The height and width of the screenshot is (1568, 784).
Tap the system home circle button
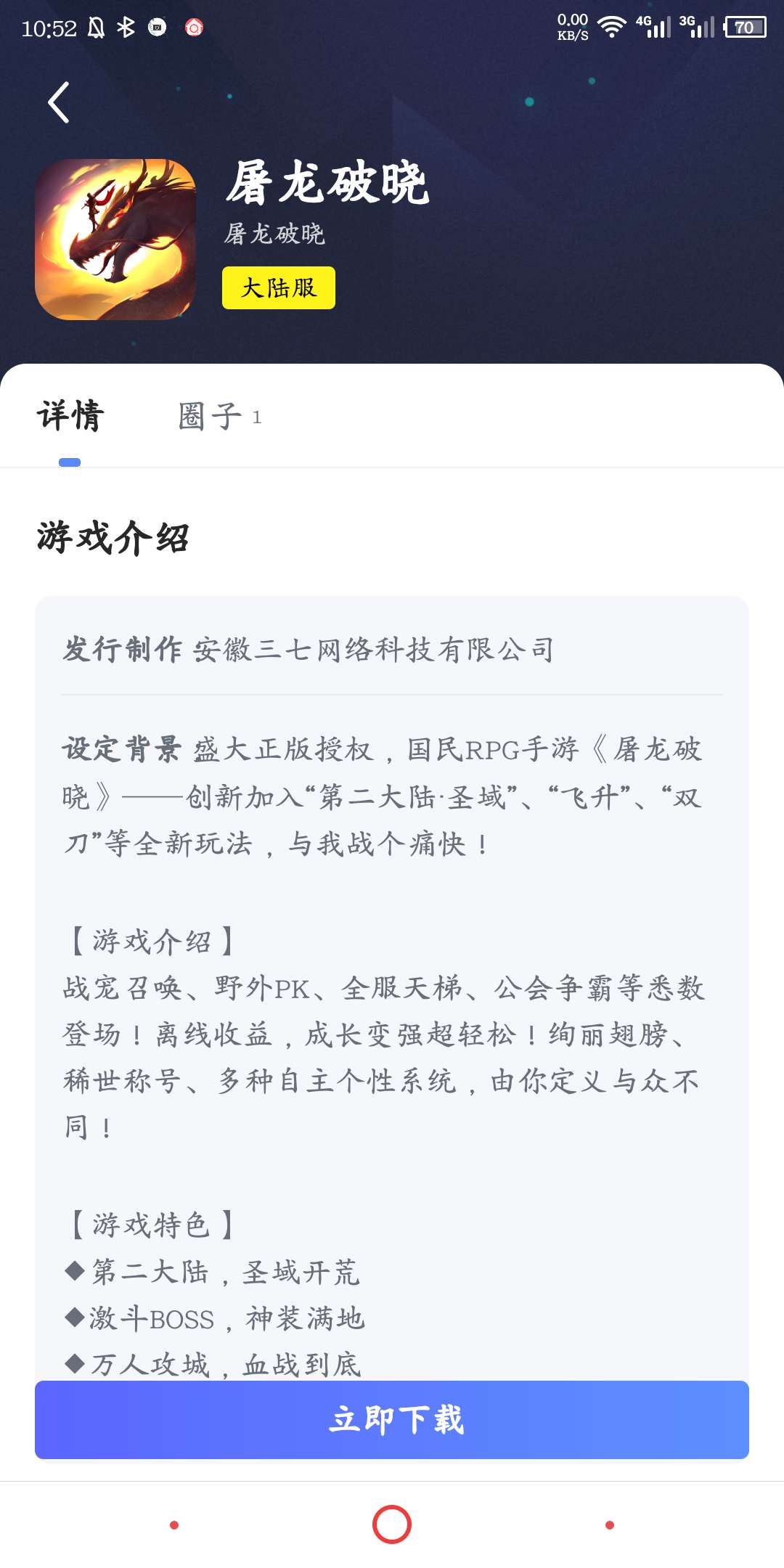pos(392,1524)
